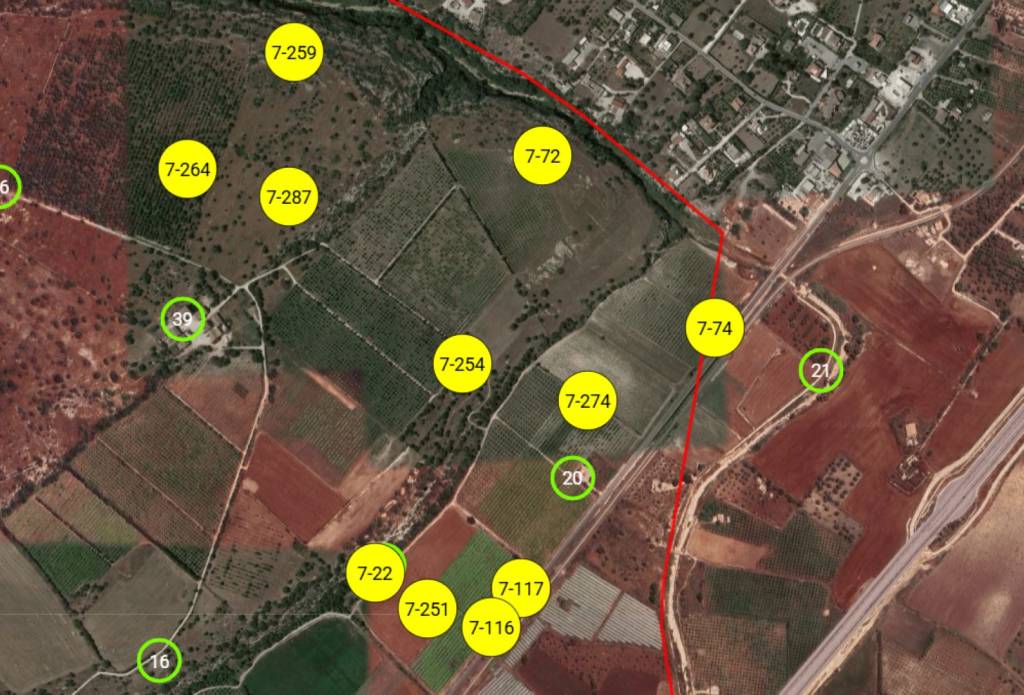The height and width of the screenshot is (695, 1024).
Task: Open marker 7-251
Action: [x=427, y=608]
